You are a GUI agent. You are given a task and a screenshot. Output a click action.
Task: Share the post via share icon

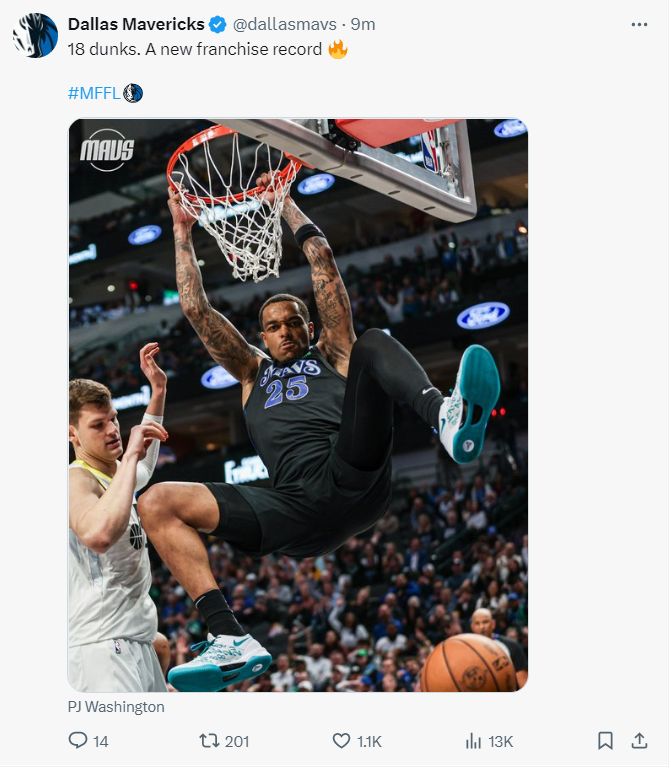tap(639, 741)
